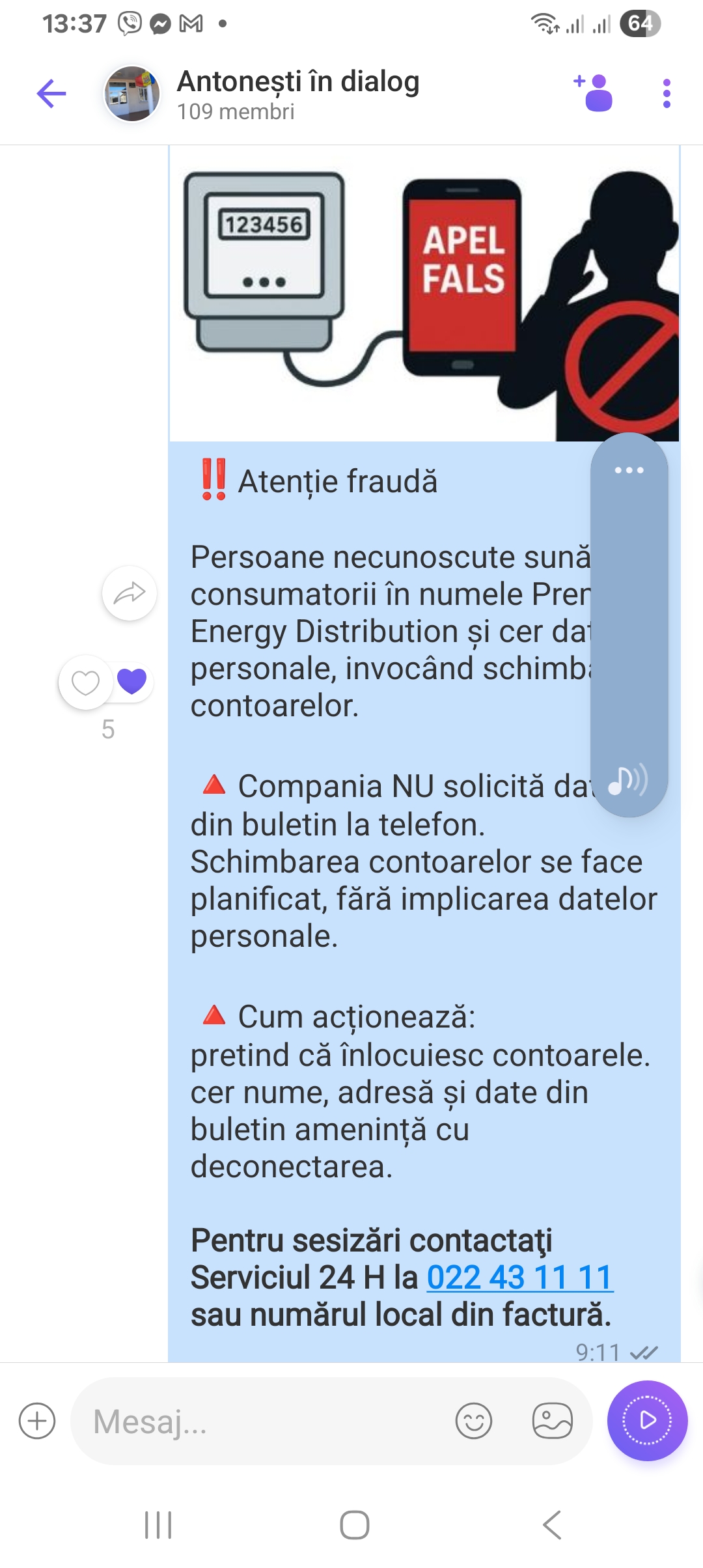The height and width of the screenshot is (1568, 703).
Task: Tap the sound icon on floating panel
Action: 627,780
